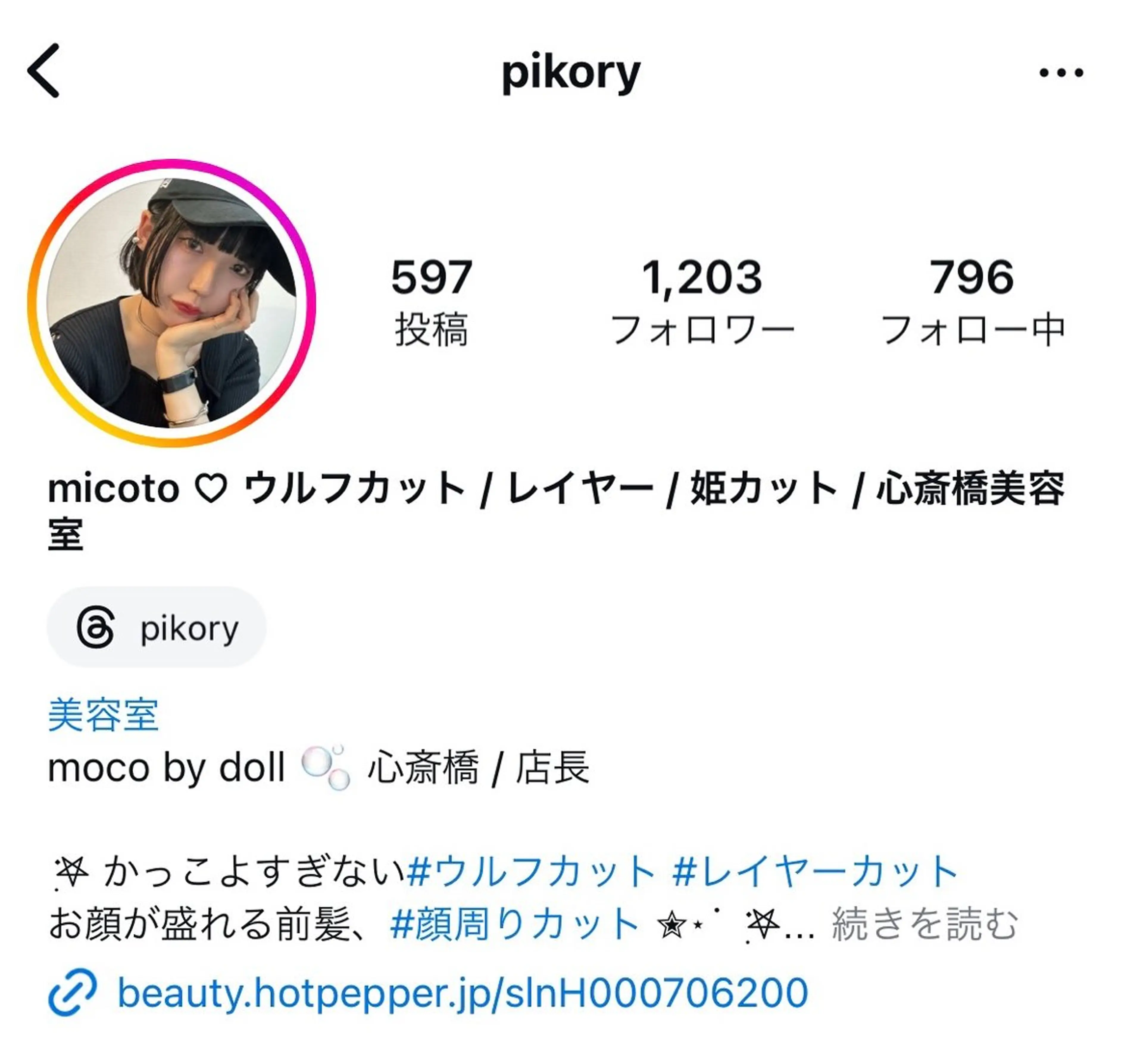This screenshot has height=1064, width=1143.
Task: Open hashtag #顔周りカット
Action: [514, 925]
